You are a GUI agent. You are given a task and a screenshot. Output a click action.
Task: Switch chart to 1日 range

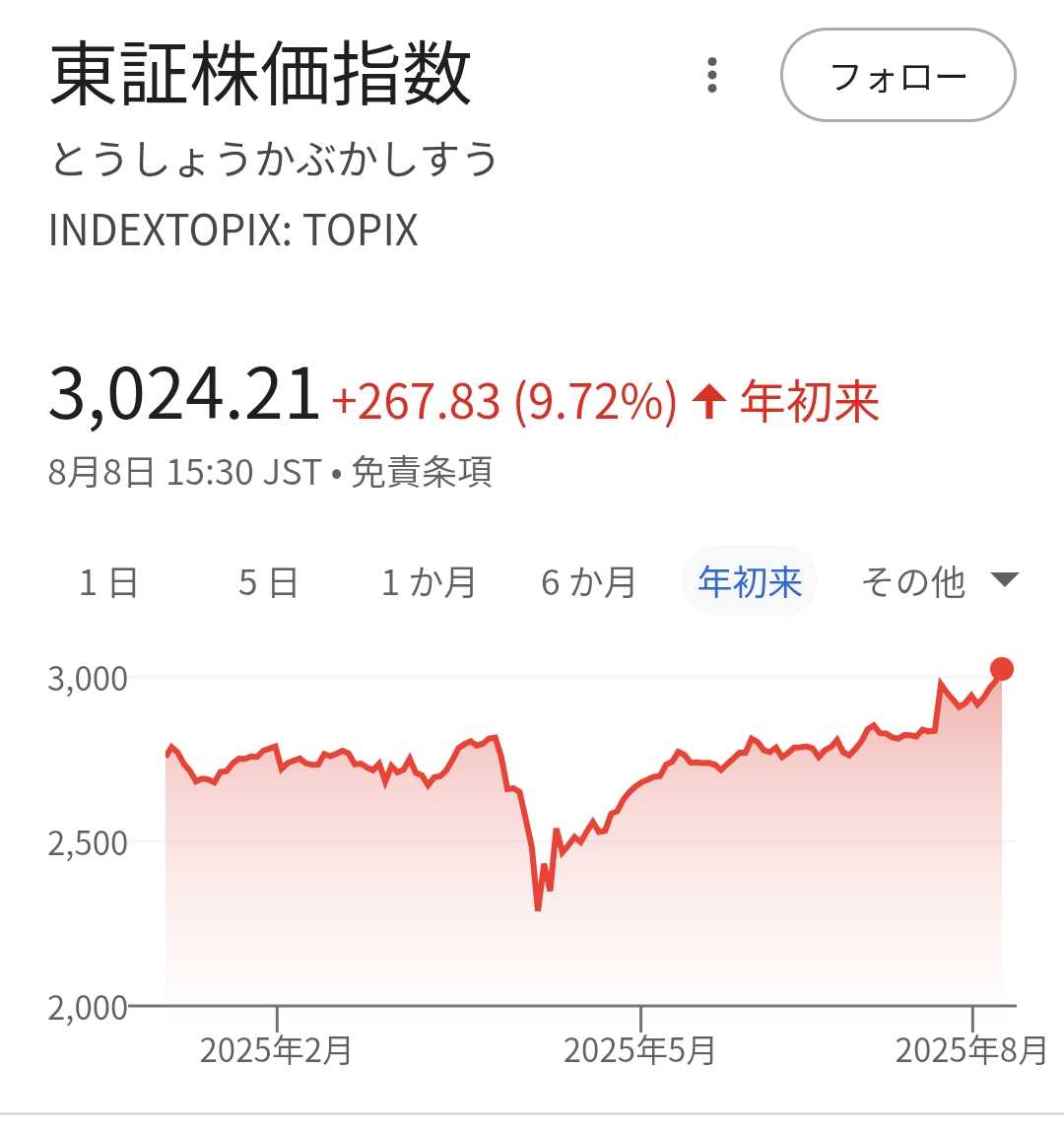pyautogui.click(x=108, y=582)
